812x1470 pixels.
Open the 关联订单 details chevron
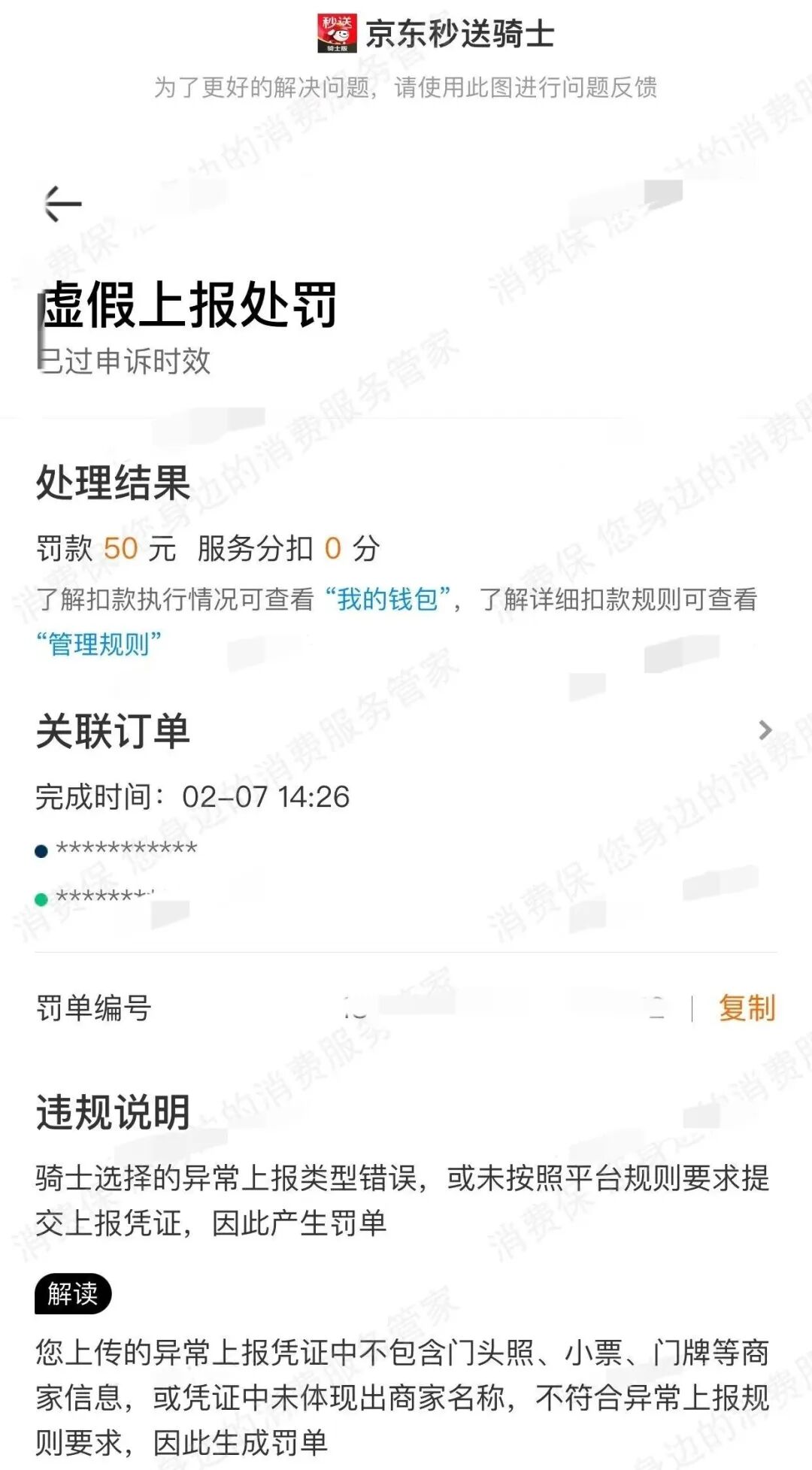[x=765, y=730]
